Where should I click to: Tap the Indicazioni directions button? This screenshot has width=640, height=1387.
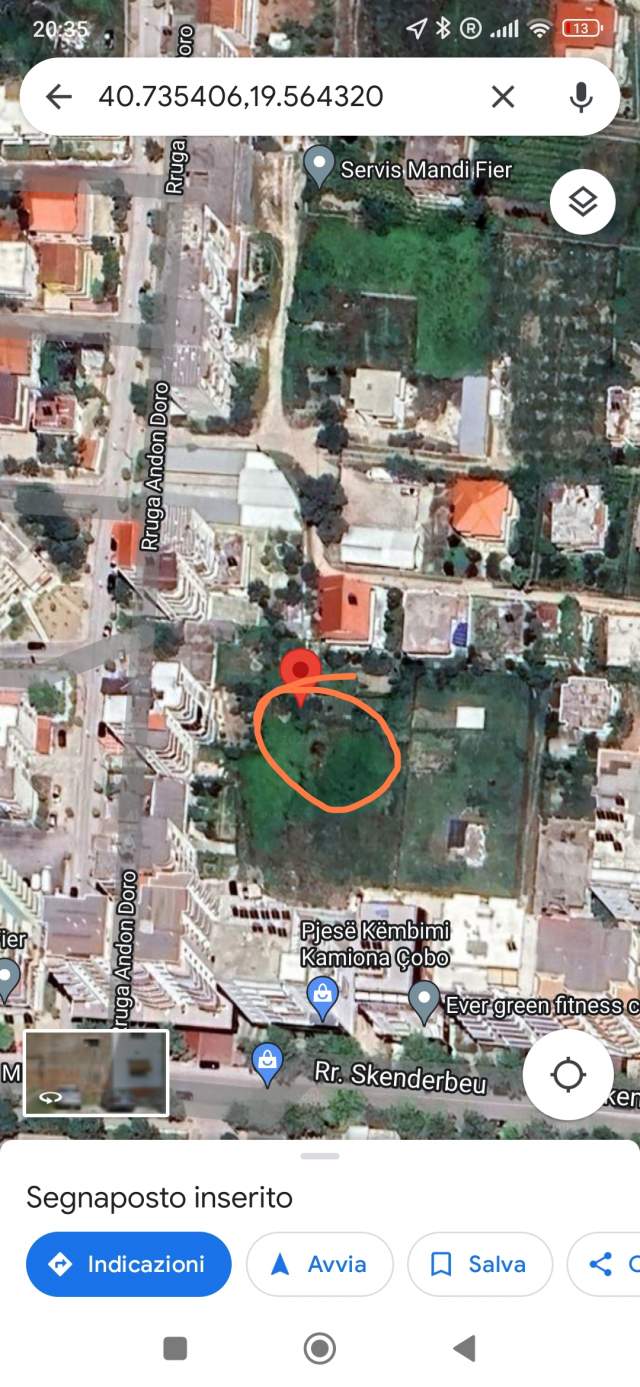[x=129, y=1264]
